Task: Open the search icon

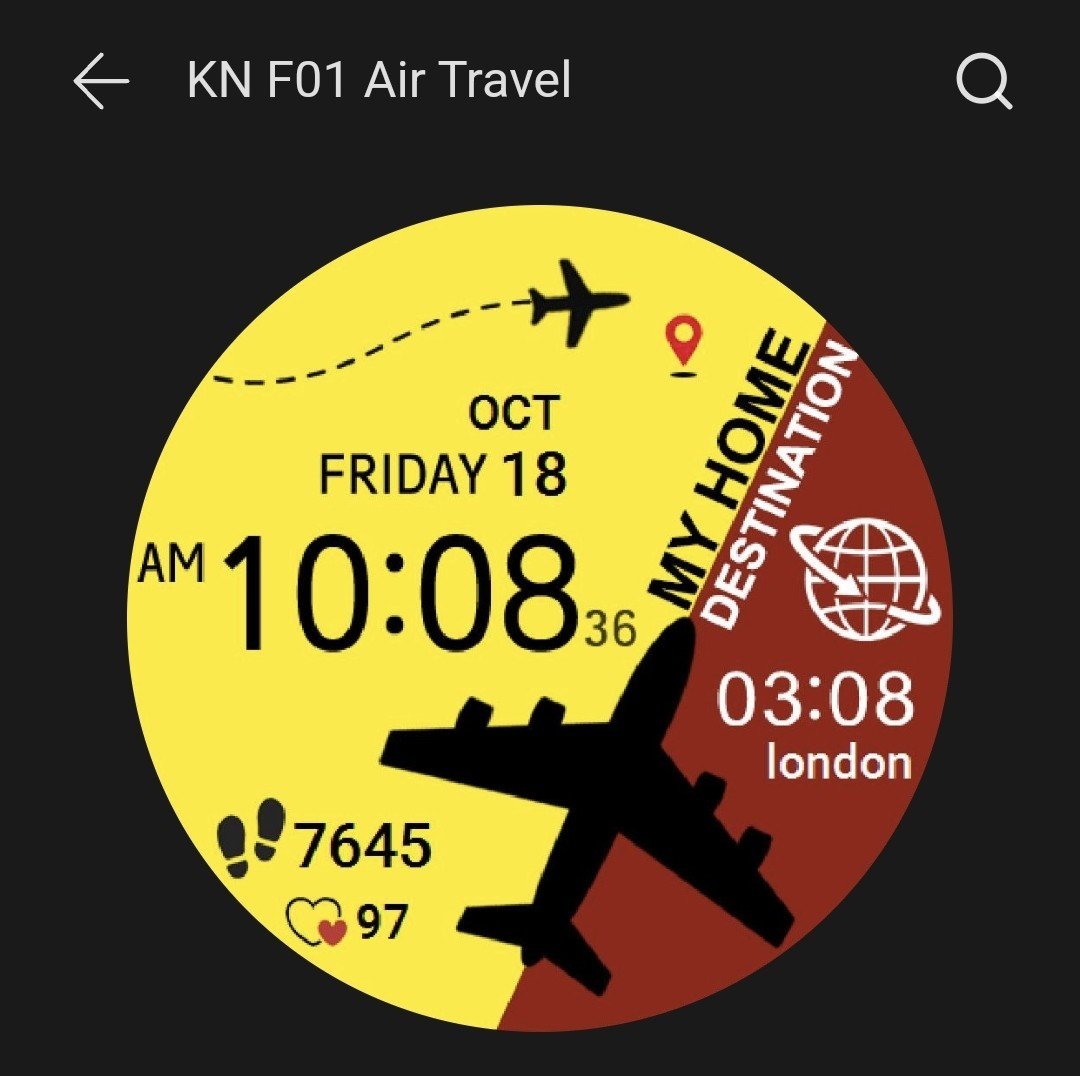Action: pyautogui.click(x=984, y=81)
